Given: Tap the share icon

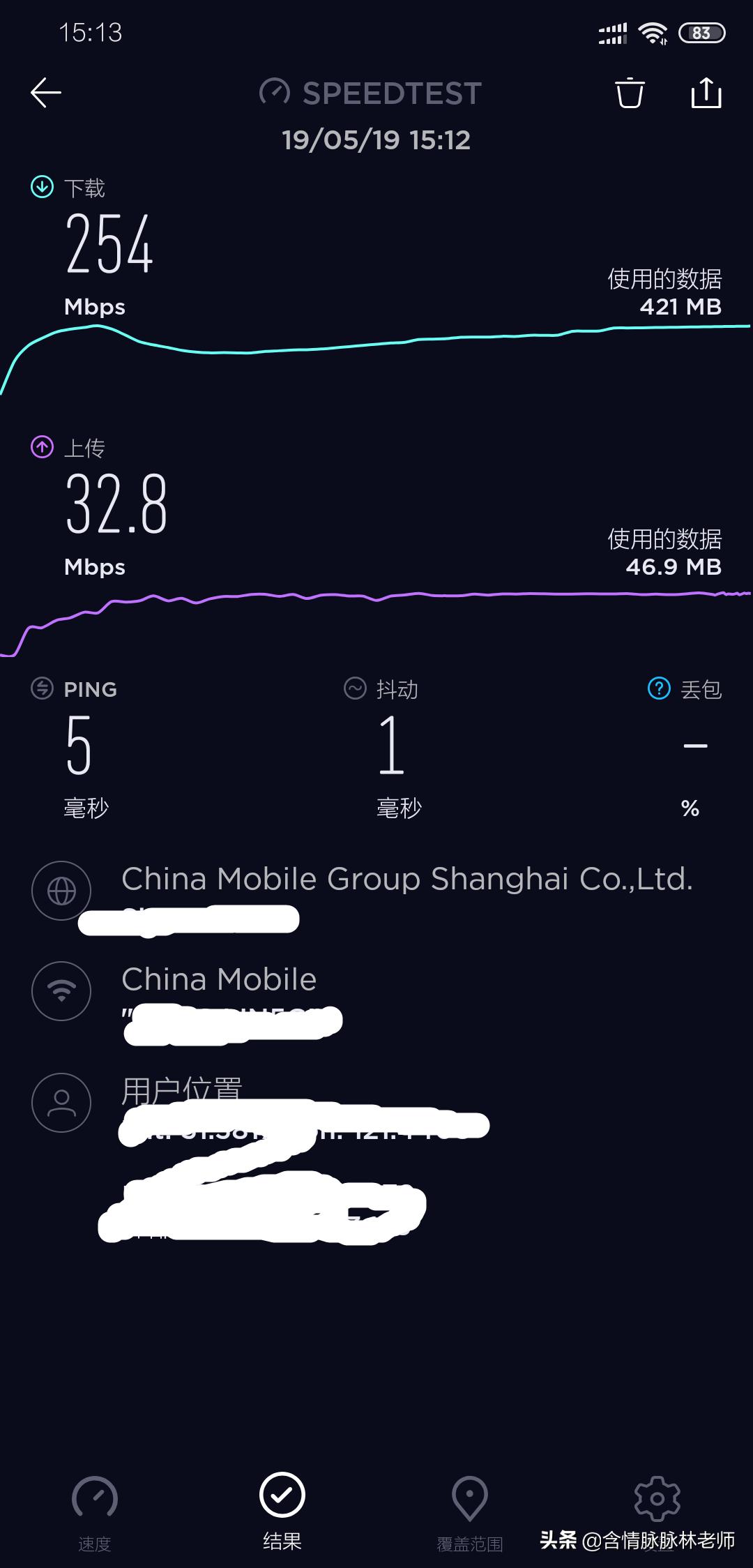Looking at the screenshot, I should [x=706, y=93].
